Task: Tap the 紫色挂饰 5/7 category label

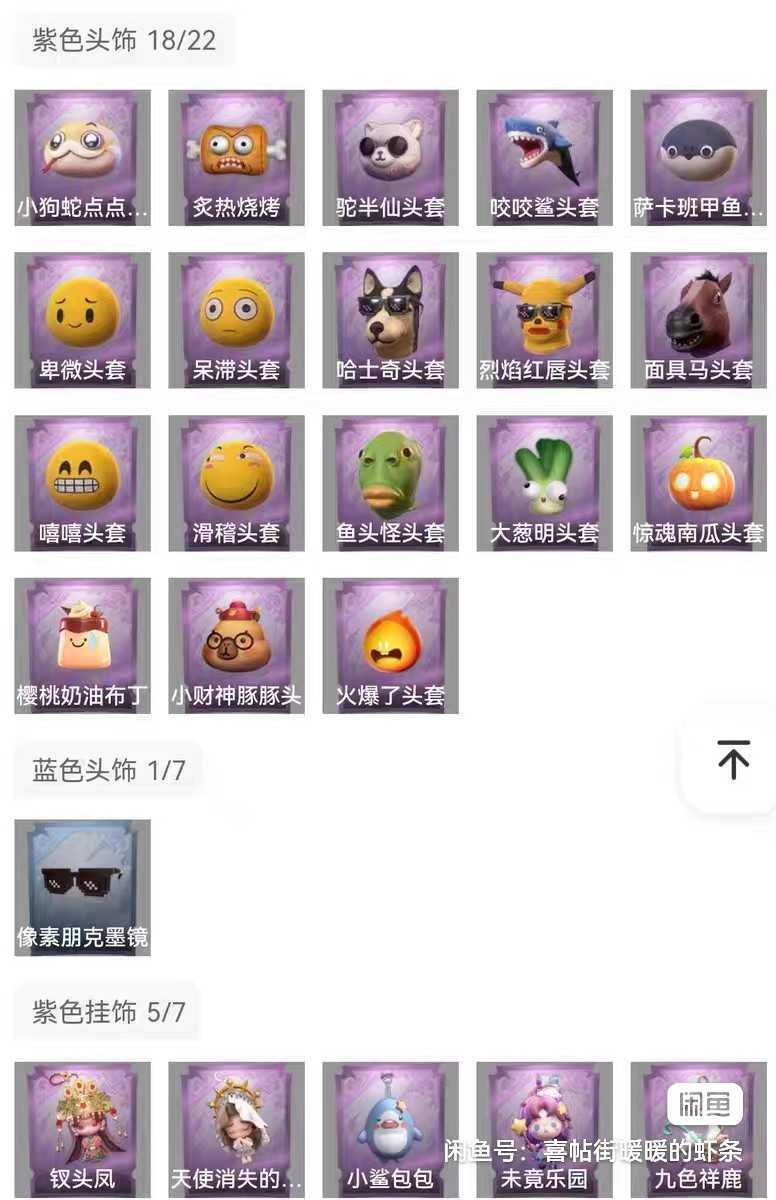Action: (x=107, y=1010)
